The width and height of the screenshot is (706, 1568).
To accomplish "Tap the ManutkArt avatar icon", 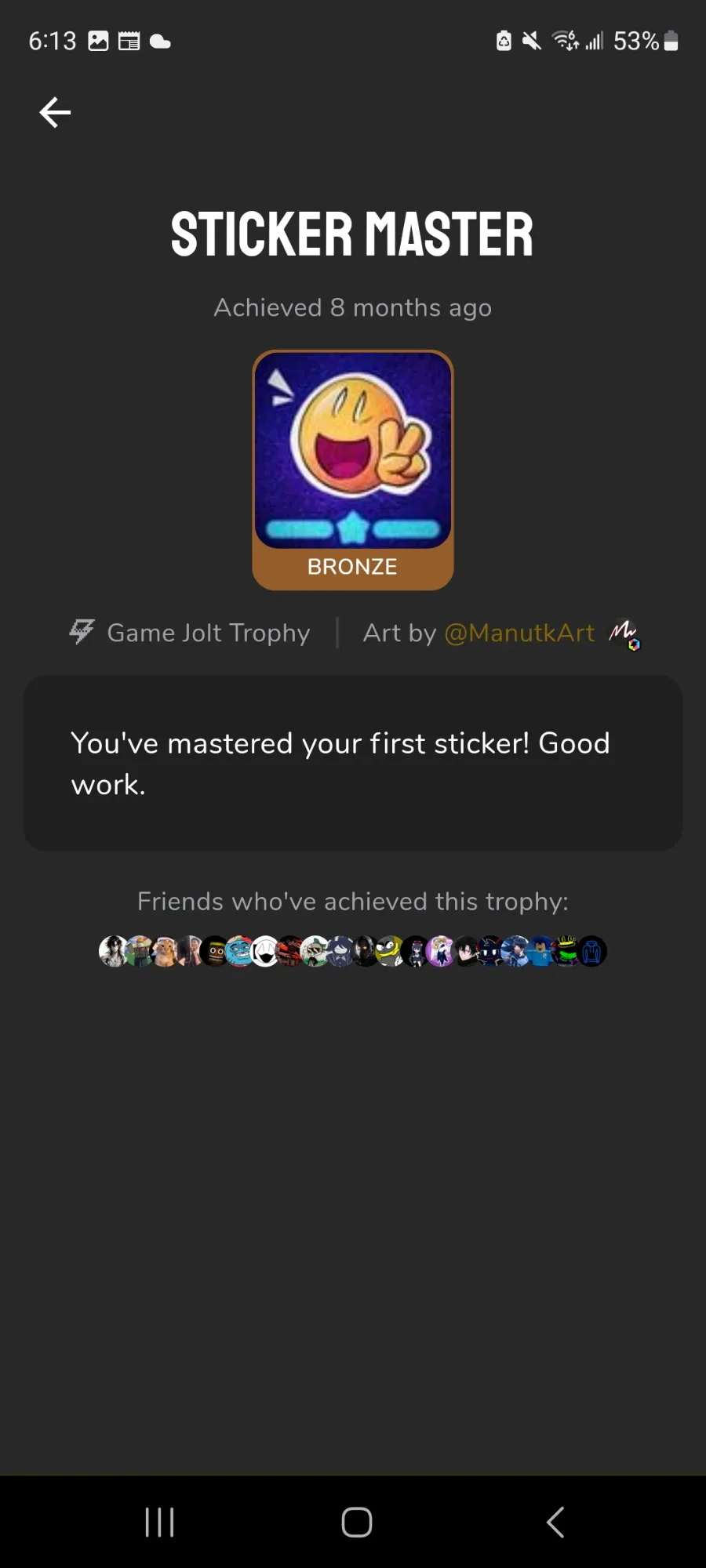I will point(624,633).
